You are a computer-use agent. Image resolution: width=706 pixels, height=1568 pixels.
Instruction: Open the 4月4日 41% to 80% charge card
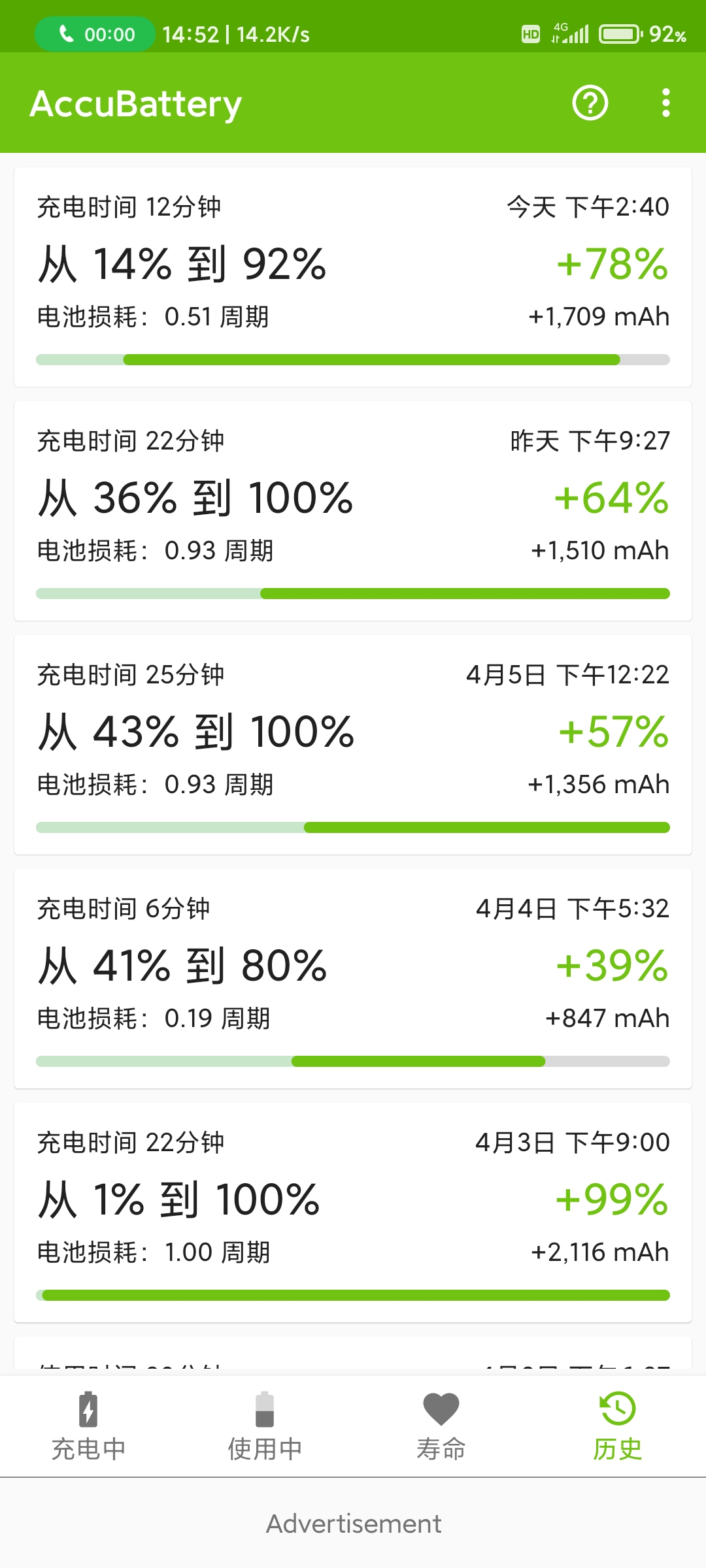(x=353, y=979)
